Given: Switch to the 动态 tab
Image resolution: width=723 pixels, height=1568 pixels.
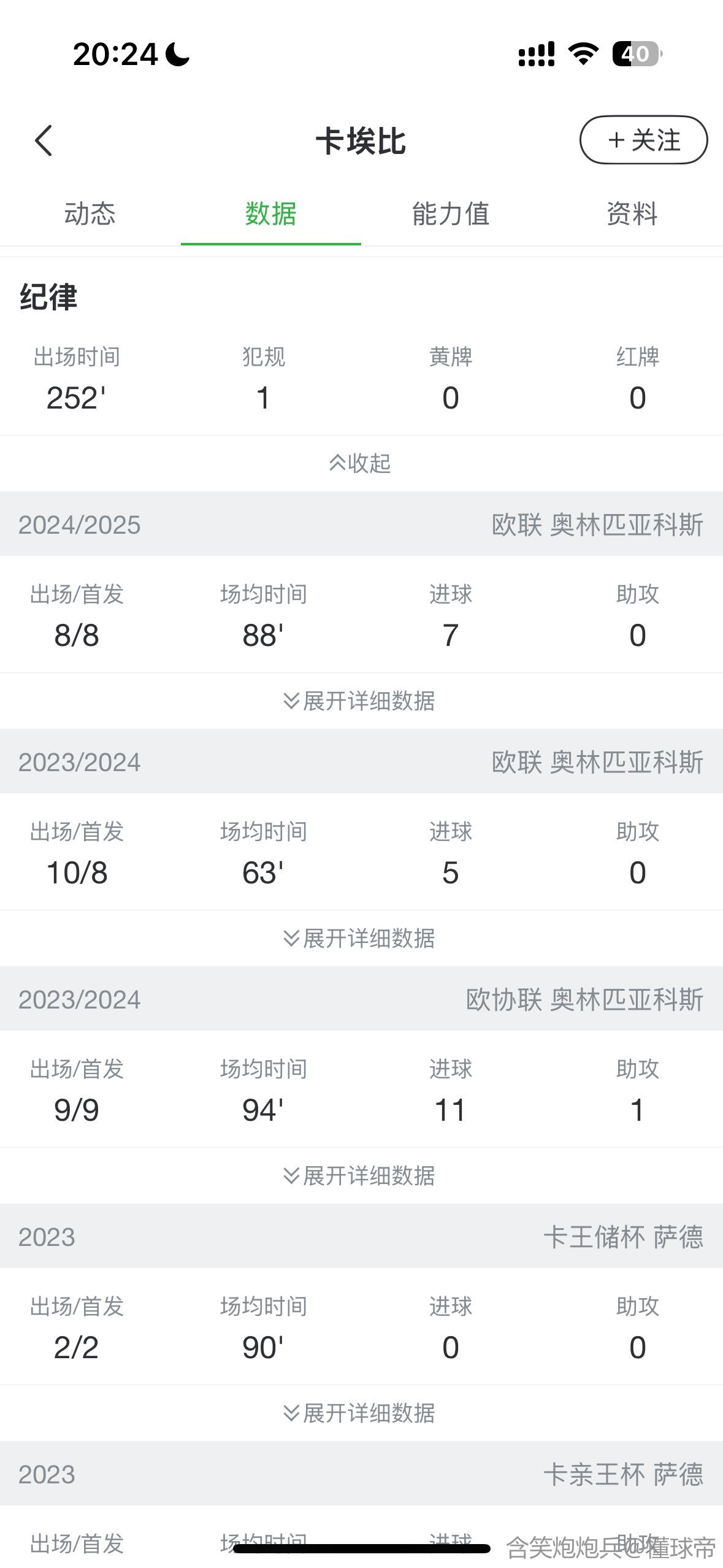Looking at the screenshot, I should point(90,214).
